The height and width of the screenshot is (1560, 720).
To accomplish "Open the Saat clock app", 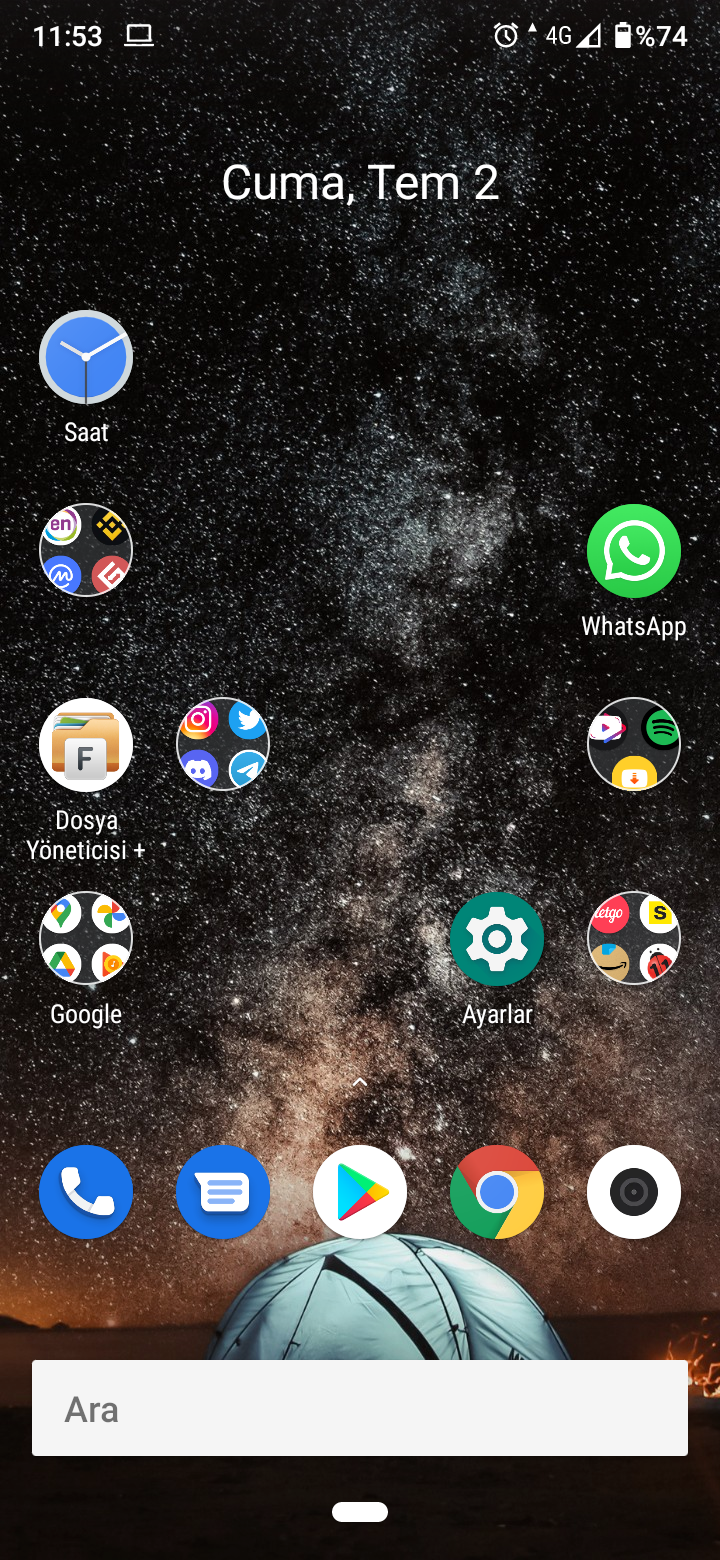I will tap(86, 357).
